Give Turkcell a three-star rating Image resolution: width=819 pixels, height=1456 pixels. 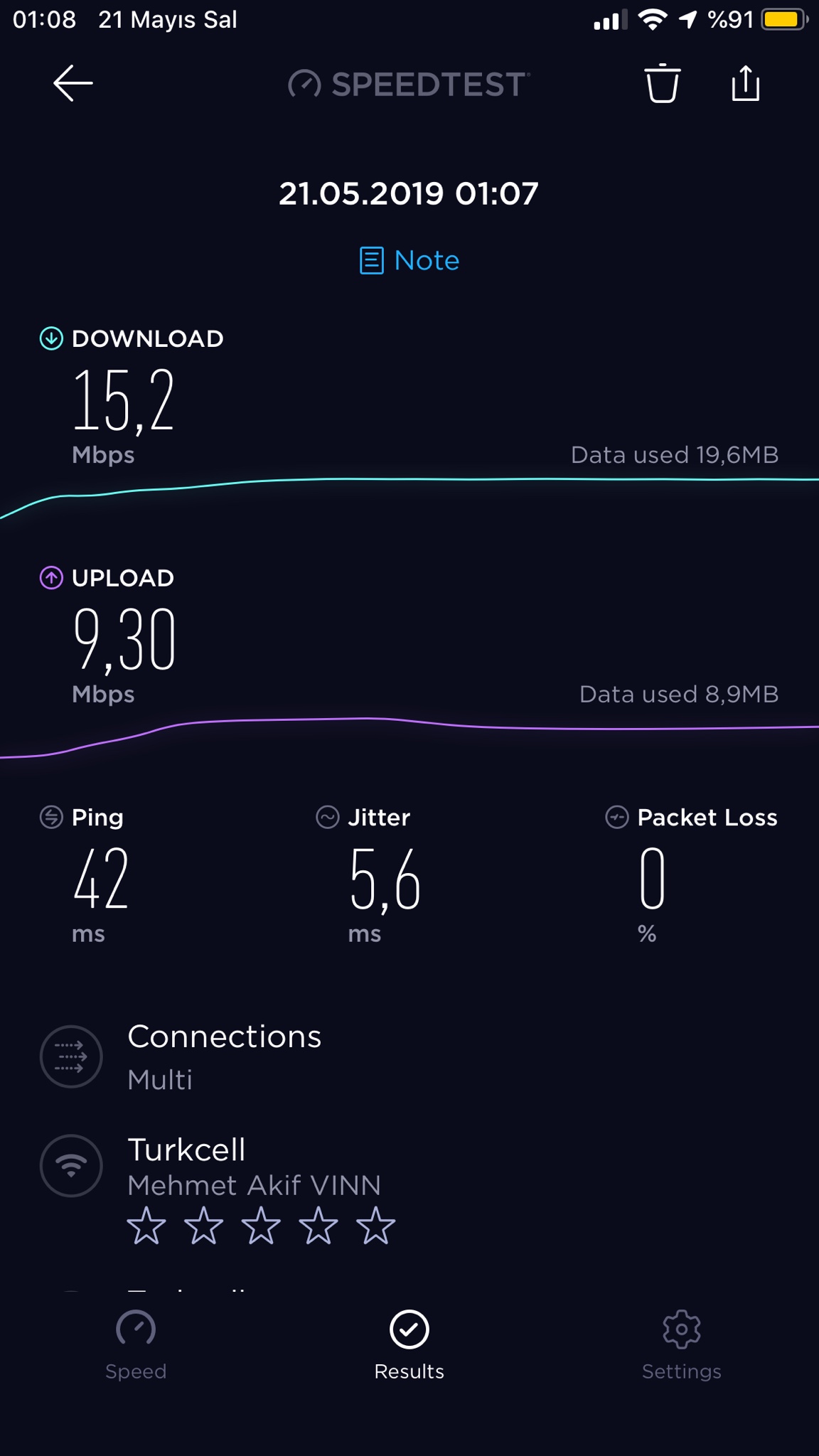[261, 1226]
